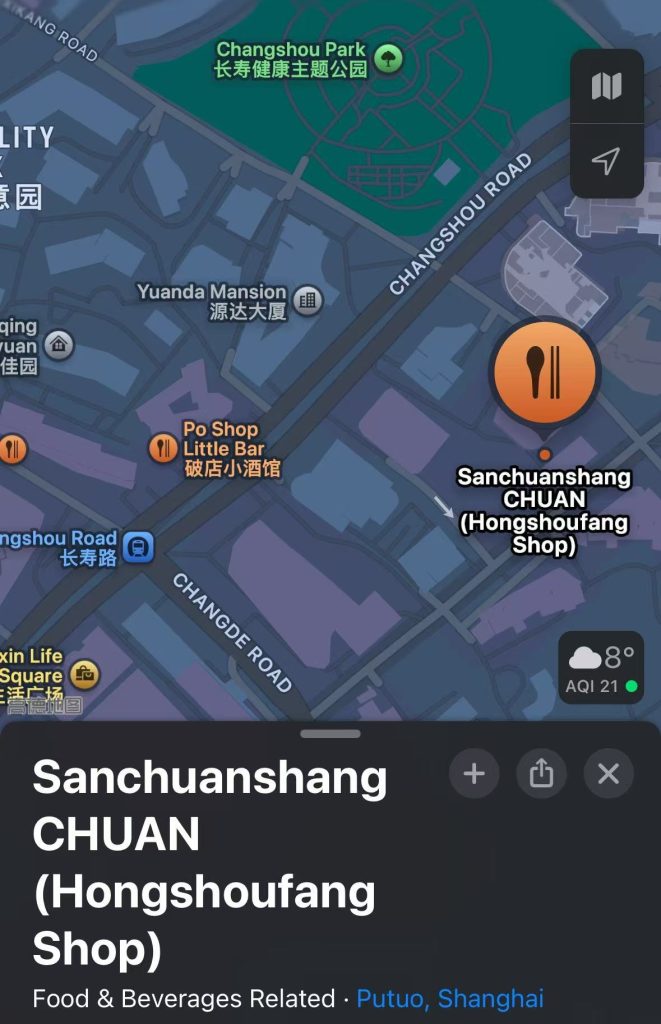Center map on current location
Viewport: 661px width, 1024px height.
606,161
